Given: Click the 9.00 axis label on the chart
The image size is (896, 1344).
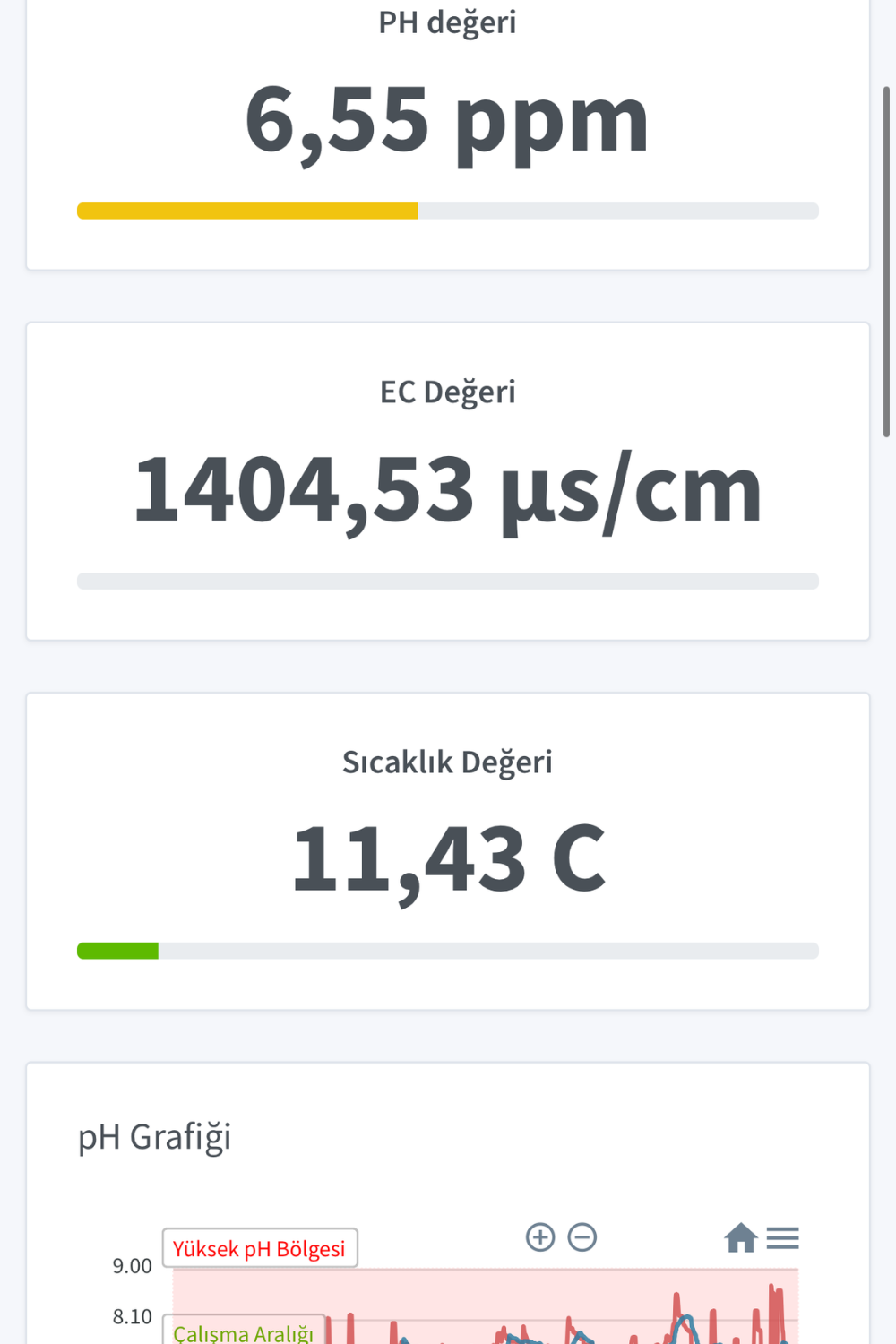Looking at the screenshot, I should (x=133, y=1265).
